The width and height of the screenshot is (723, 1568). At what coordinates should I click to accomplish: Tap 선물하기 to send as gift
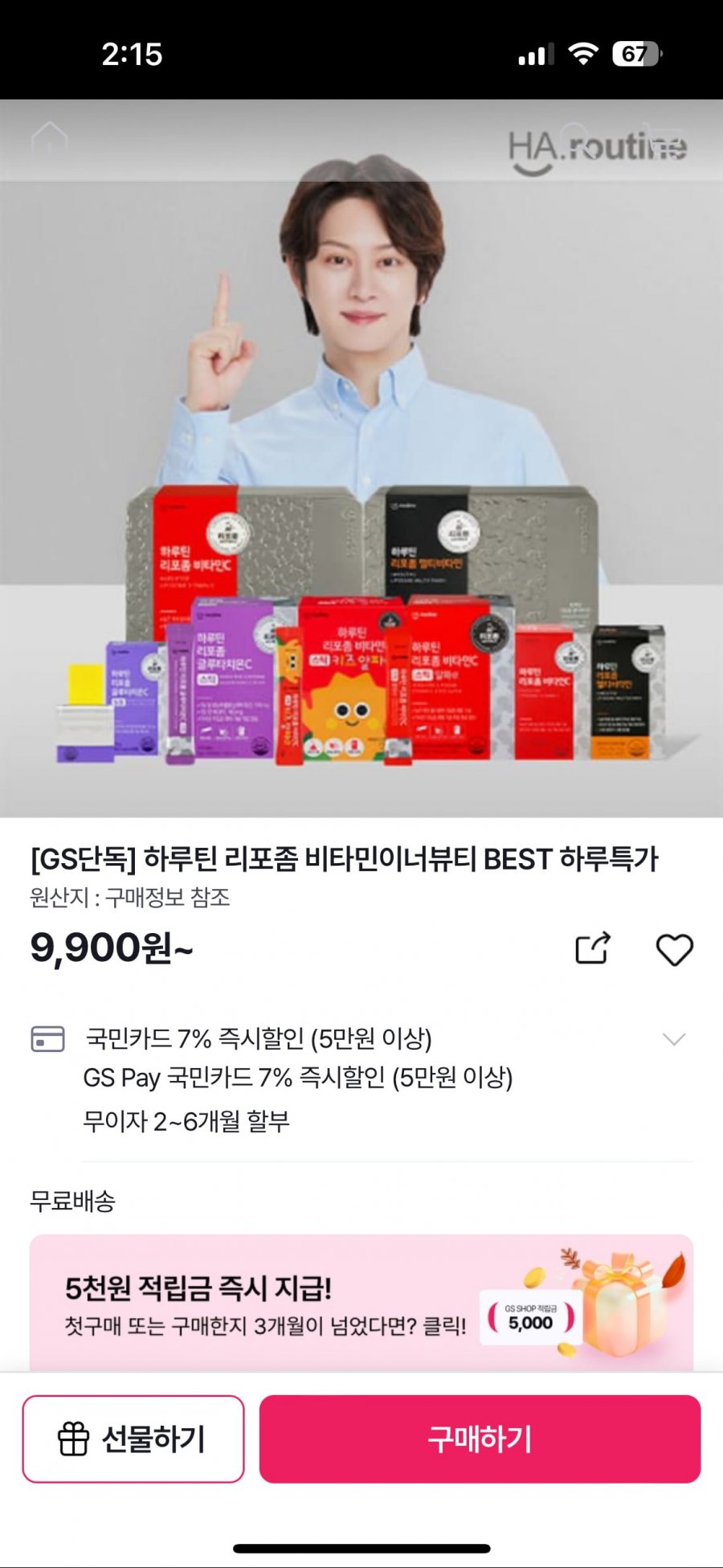pos(133,1439)
